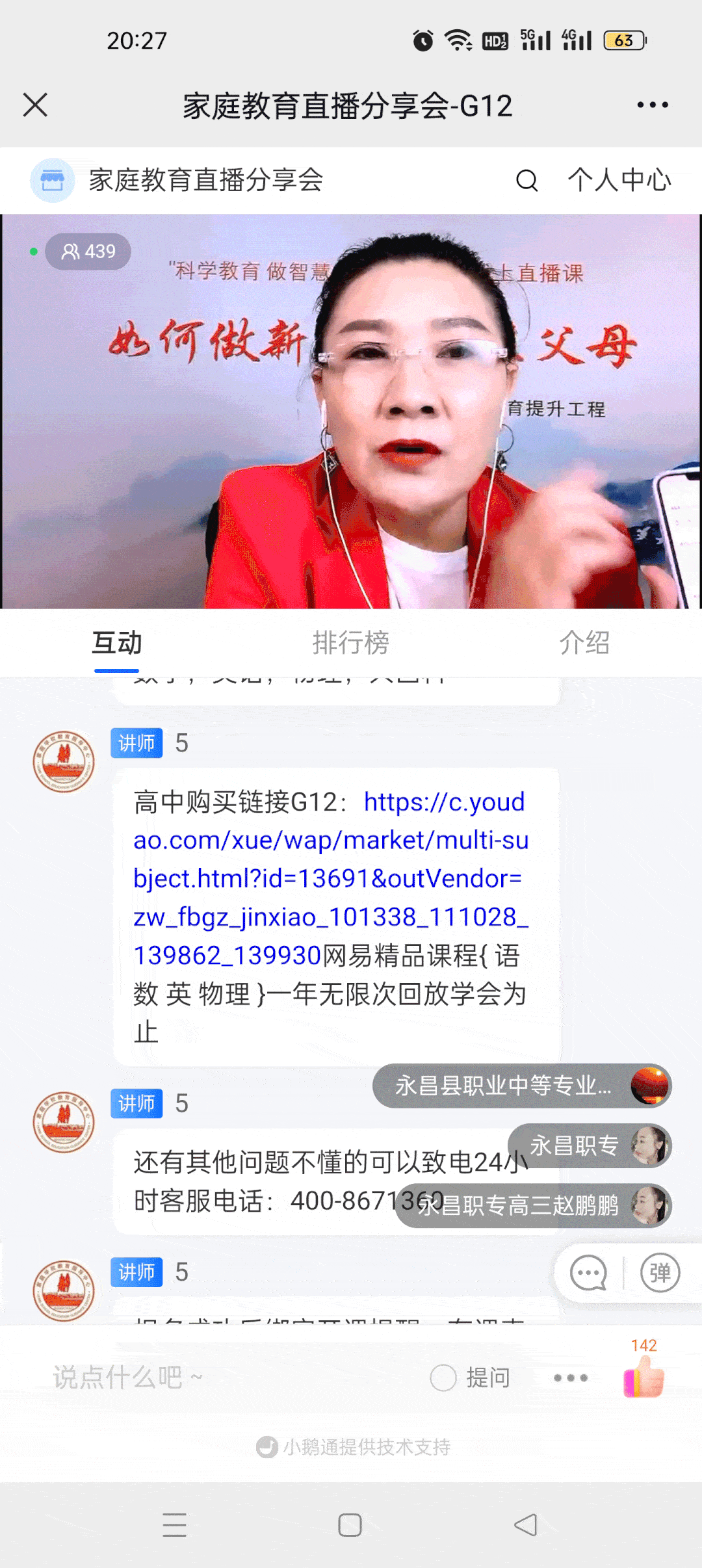Open the chat bubble comment icon
Image resolution: width=702 pixels, height=1568 pixels.
click(588, 1273)
